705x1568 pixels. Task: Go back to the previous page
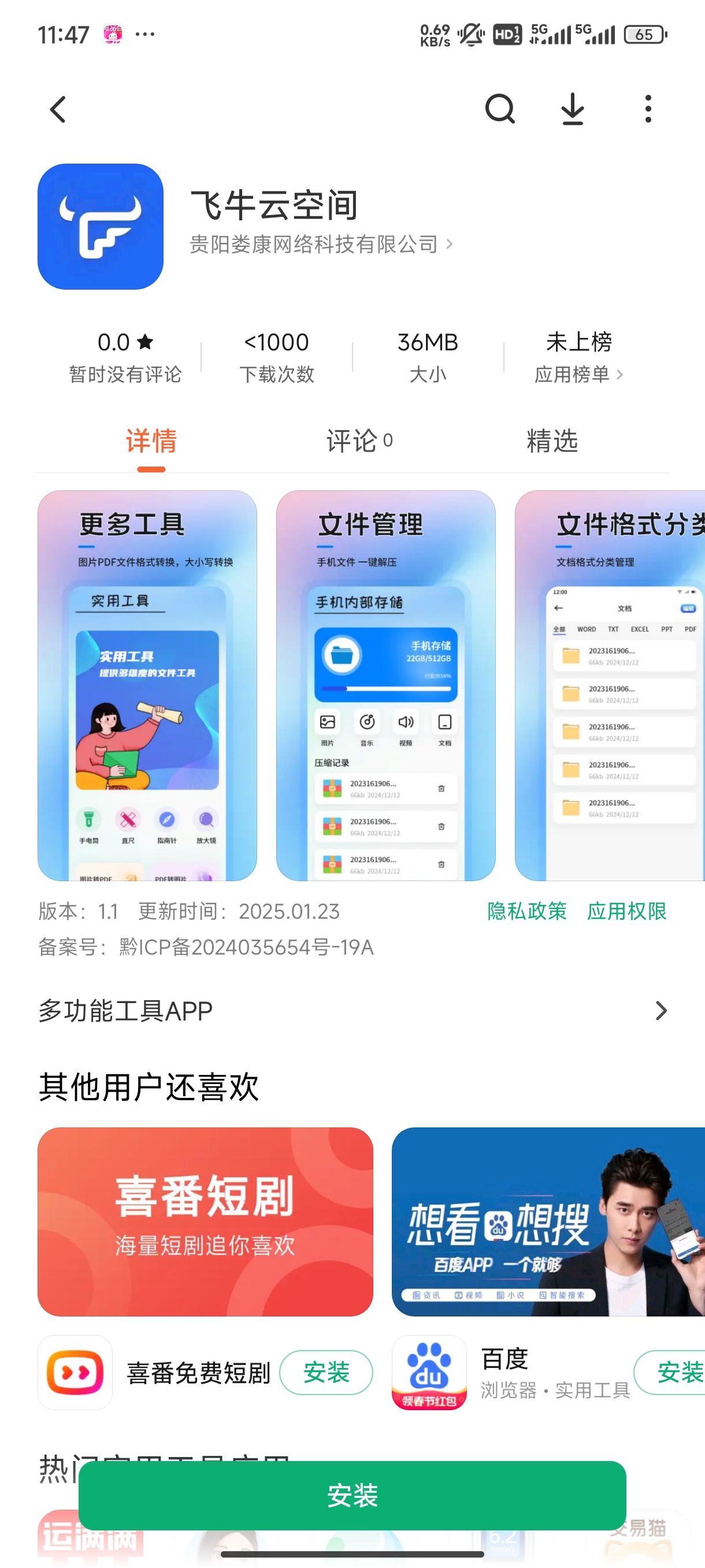[58, 110]
